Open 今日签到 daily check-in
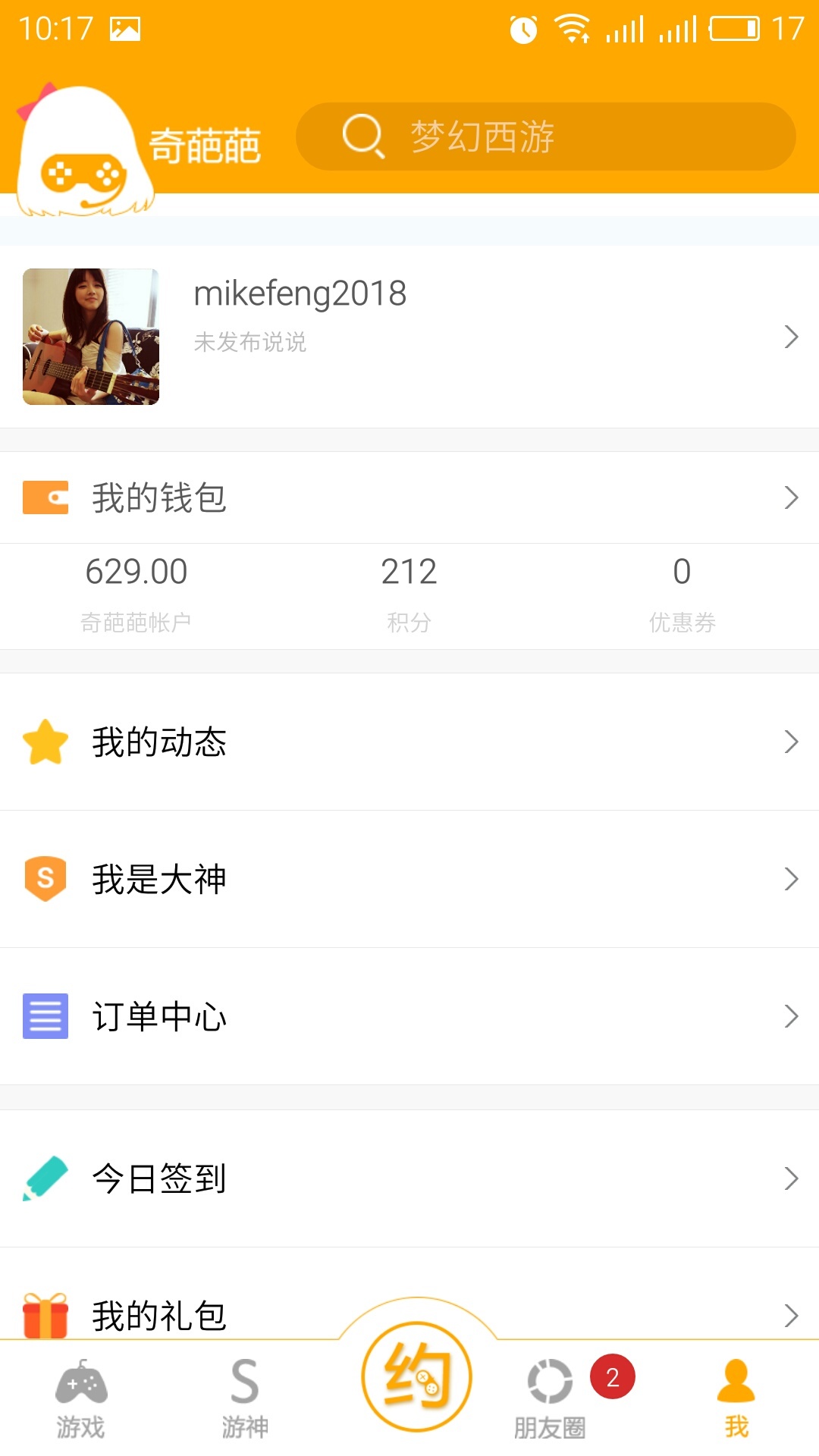This screenshot has height=1456, width=819. [409, 1178]
